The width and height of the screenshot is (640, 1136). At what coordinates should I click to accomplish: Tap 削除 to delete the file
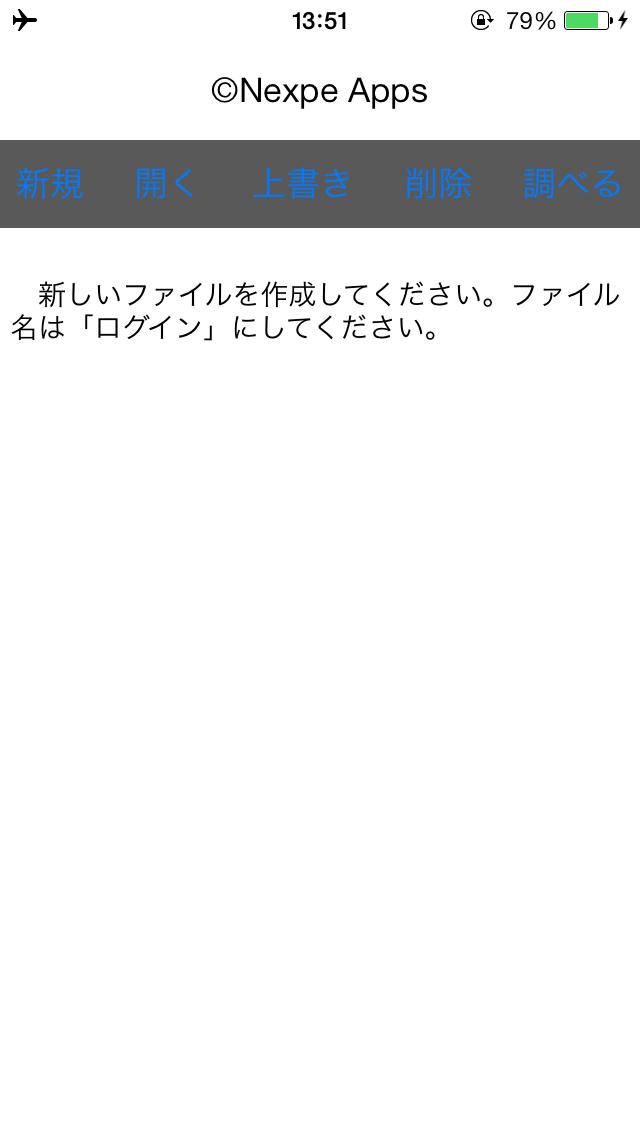(x=439, y=184)
